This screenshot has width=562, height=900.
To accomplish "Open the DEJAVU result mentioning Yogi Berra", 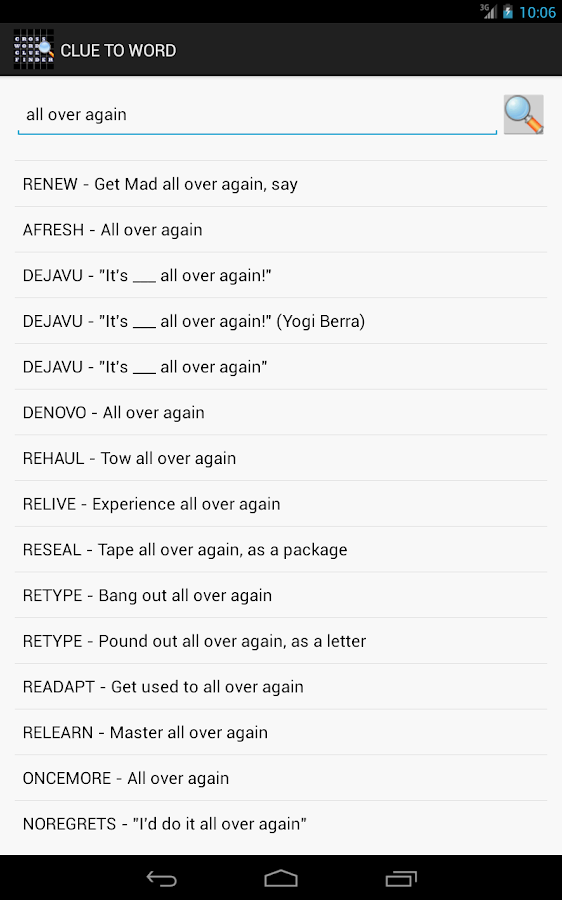I will (281, 321).
